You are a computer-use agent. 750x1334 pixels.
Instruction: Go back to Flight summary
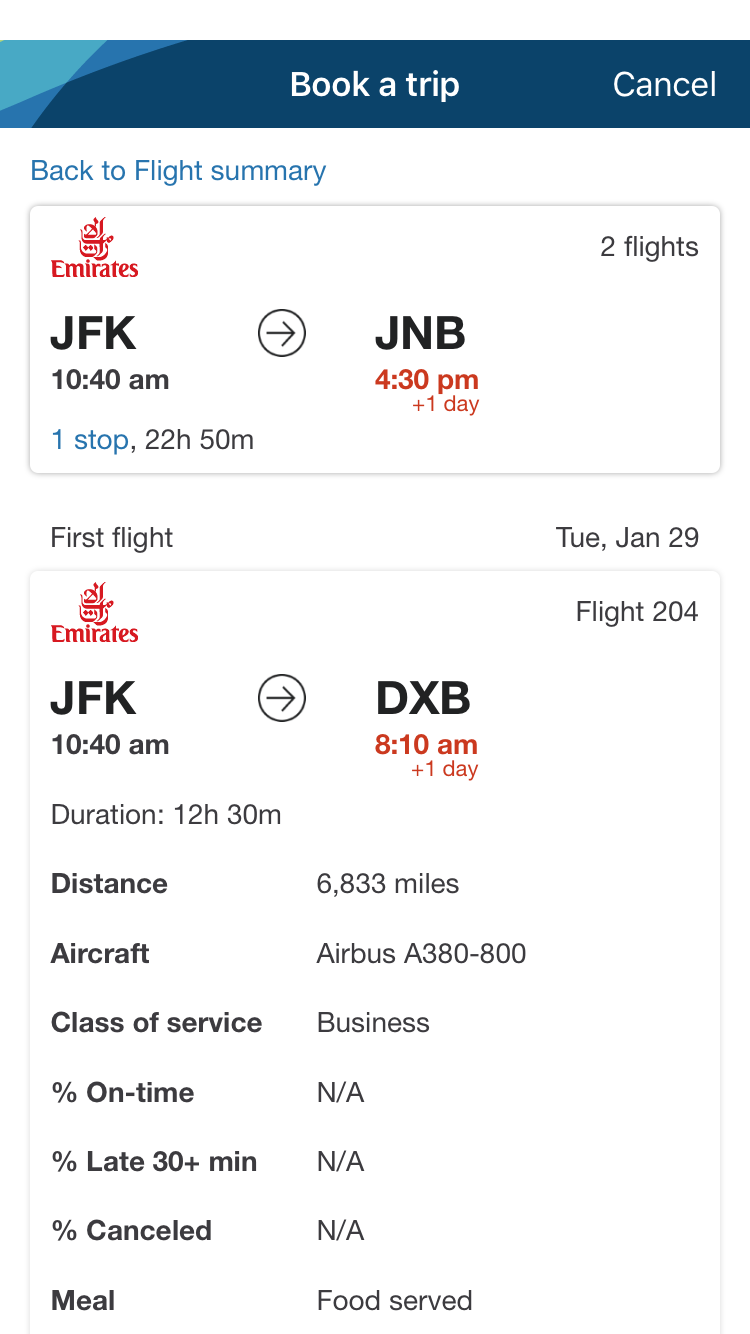(x=178, y=171)
